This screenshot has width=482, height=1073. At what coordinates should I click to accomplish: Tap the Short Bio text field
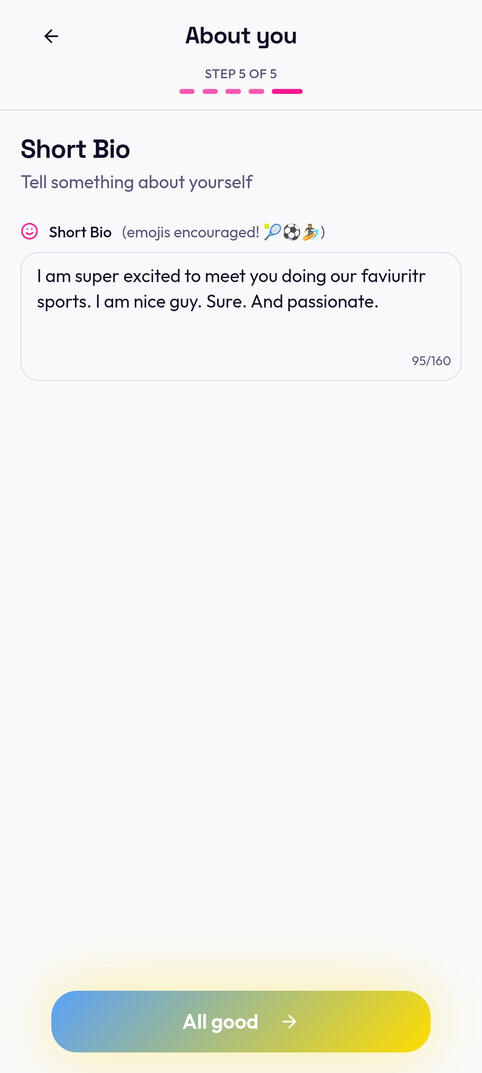coord(241,316)
